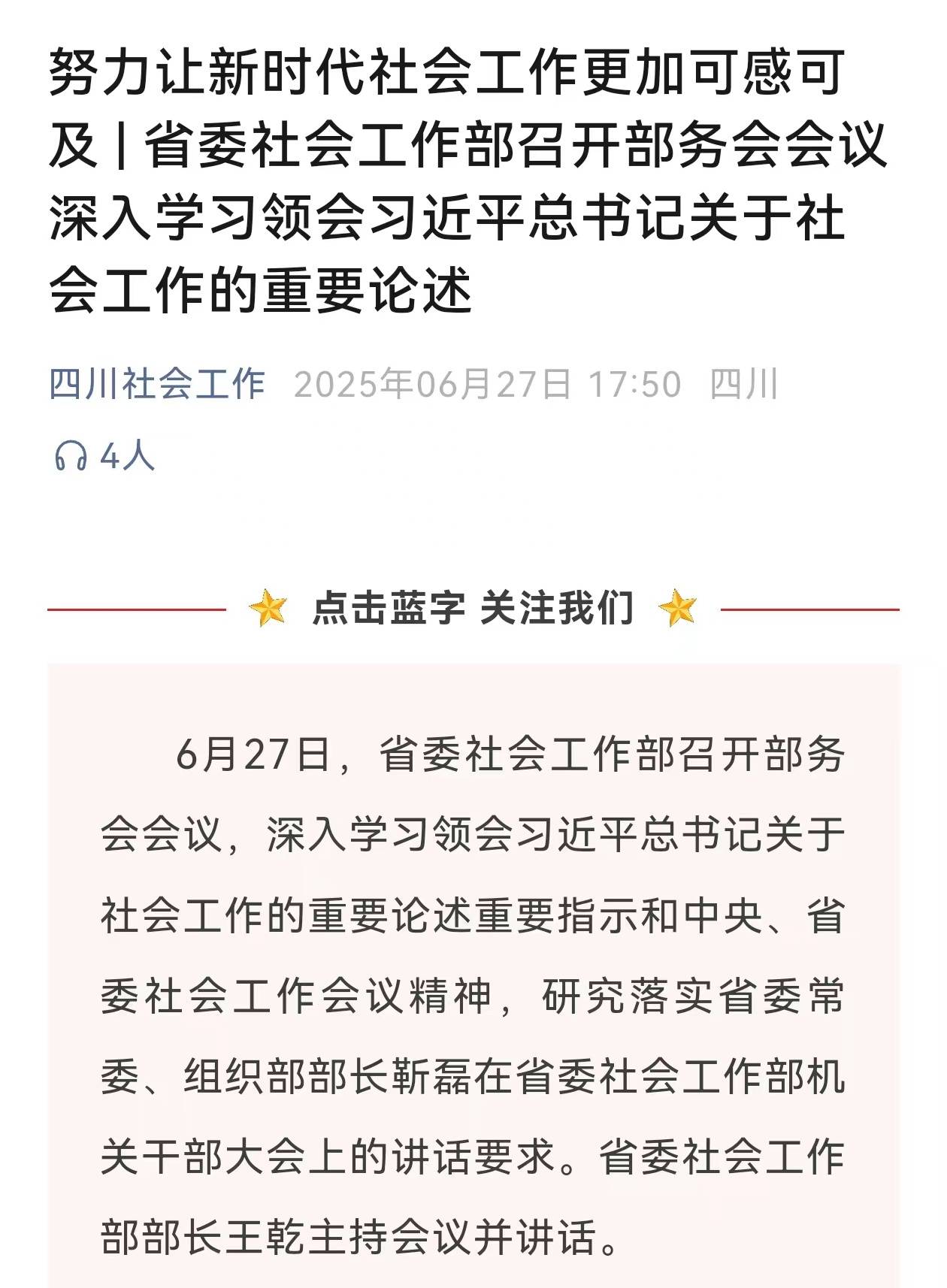Tap the headphone listen icon
The width and height of the screenshot is (947, 1288).
71,456
